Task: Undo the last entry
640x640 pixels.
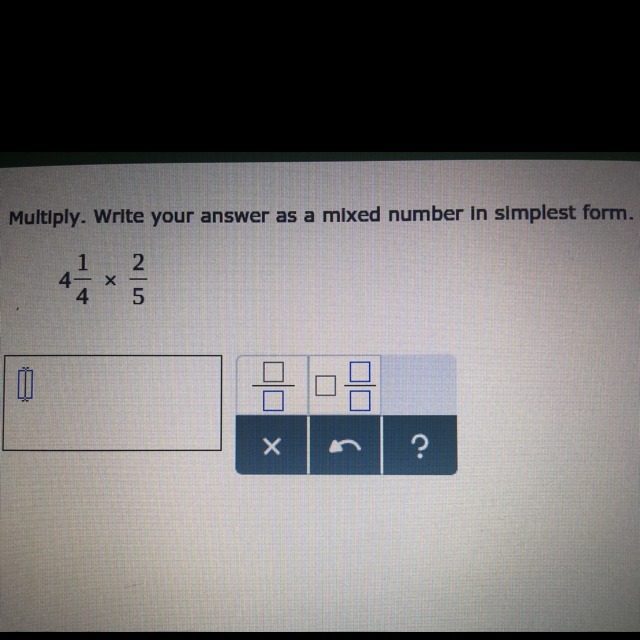Action: [x=345, y=445]
